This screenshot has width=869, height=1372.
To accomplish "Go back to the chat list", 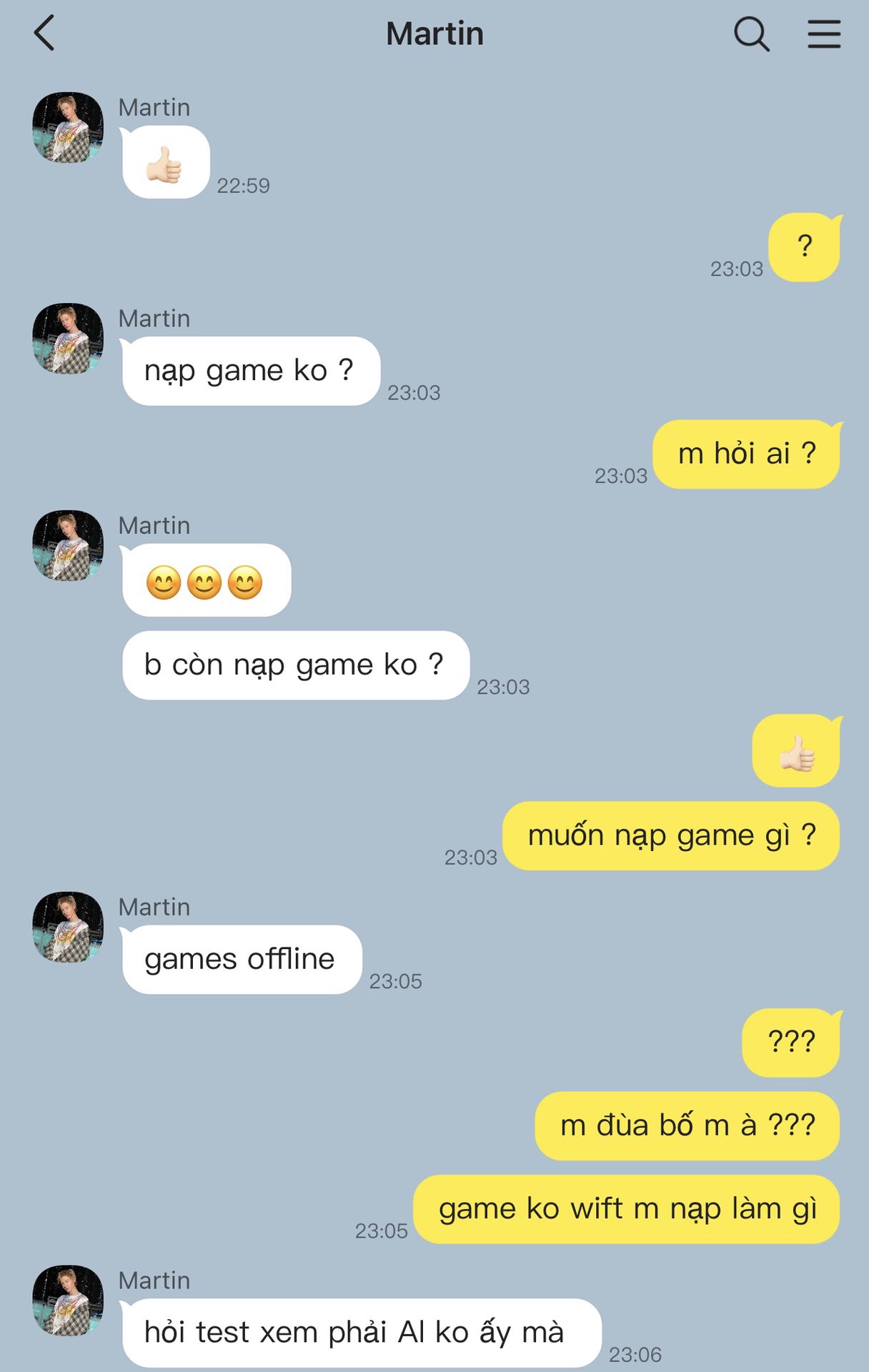I will pos(44,34).
